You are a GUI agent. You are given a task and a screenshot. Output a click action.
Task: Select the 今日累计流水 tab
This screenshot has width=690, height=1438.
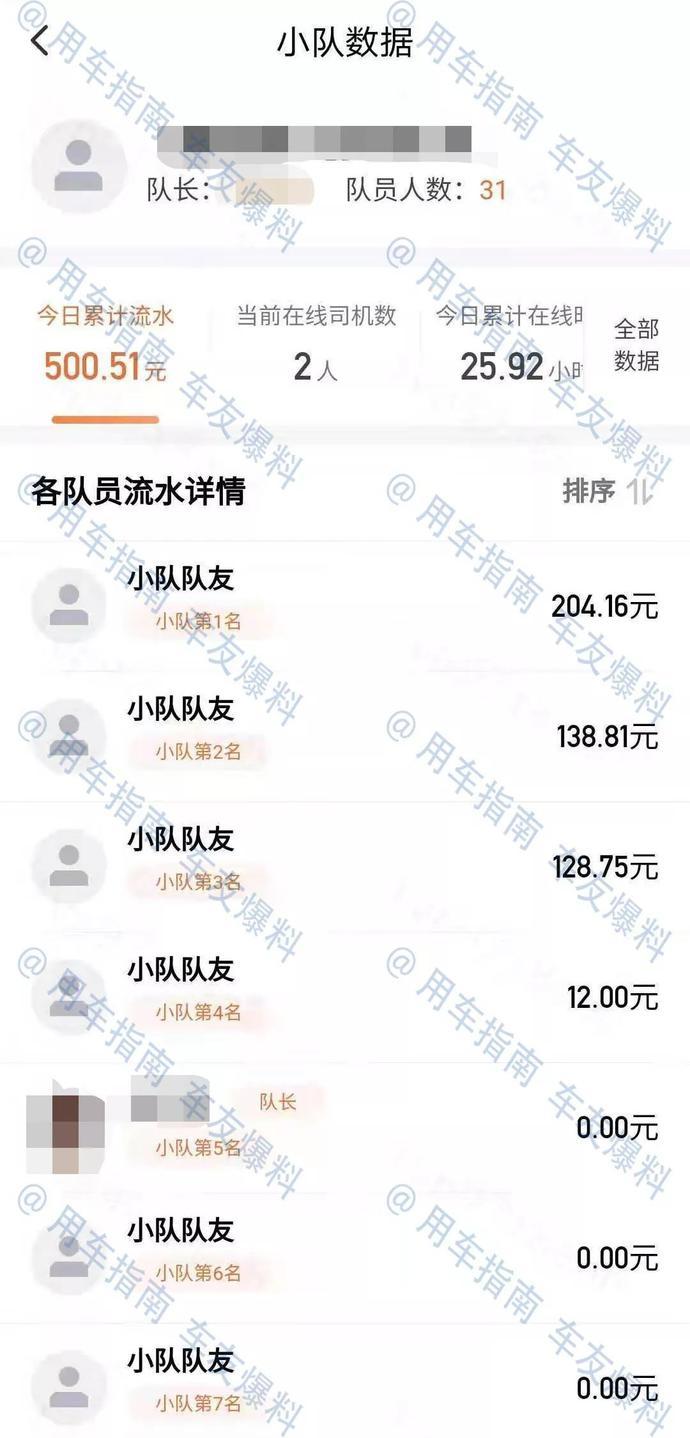point(105,345)
